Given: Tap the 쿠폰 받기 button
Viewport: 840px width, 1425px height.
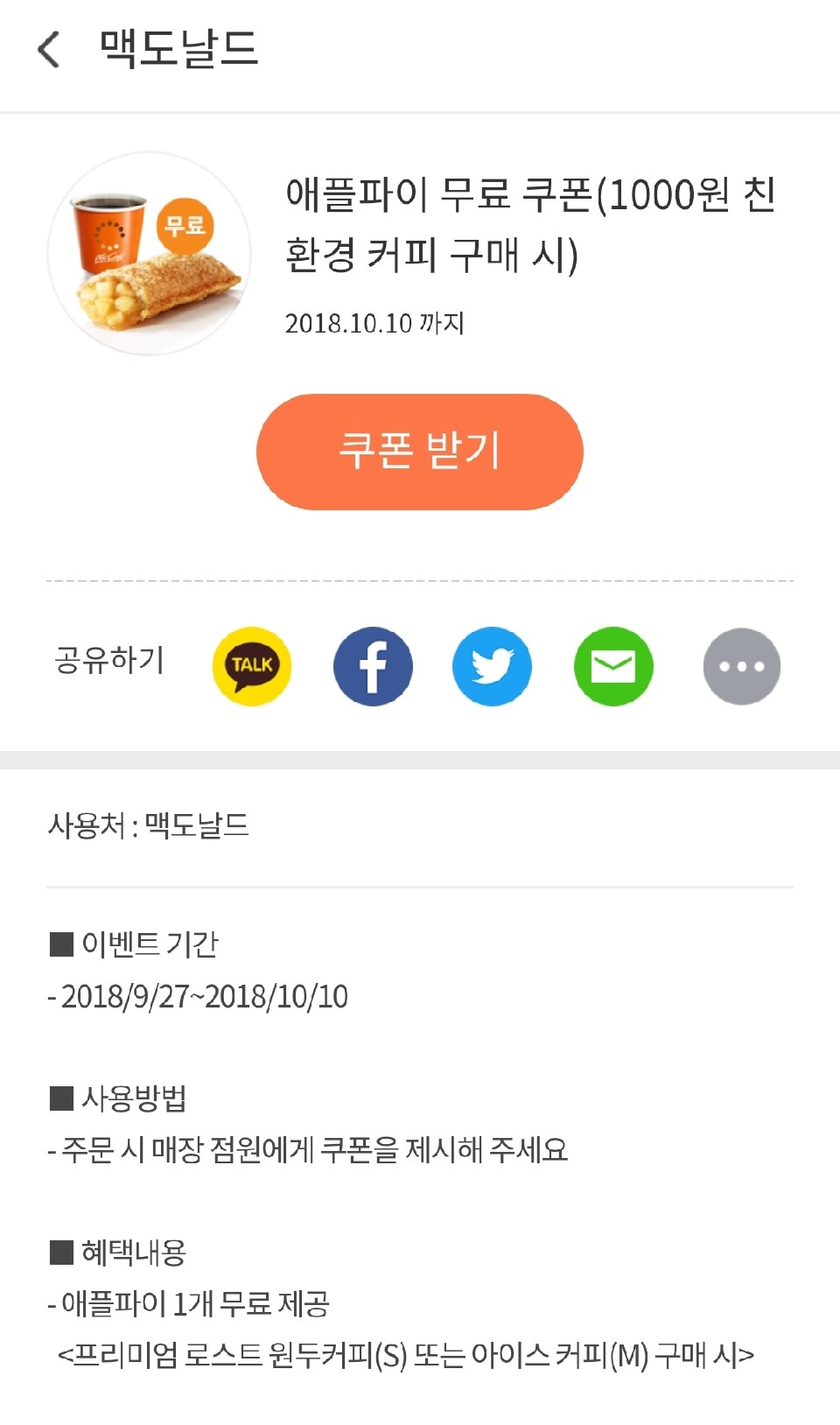Looking at the screenshot, I should 419,452.
